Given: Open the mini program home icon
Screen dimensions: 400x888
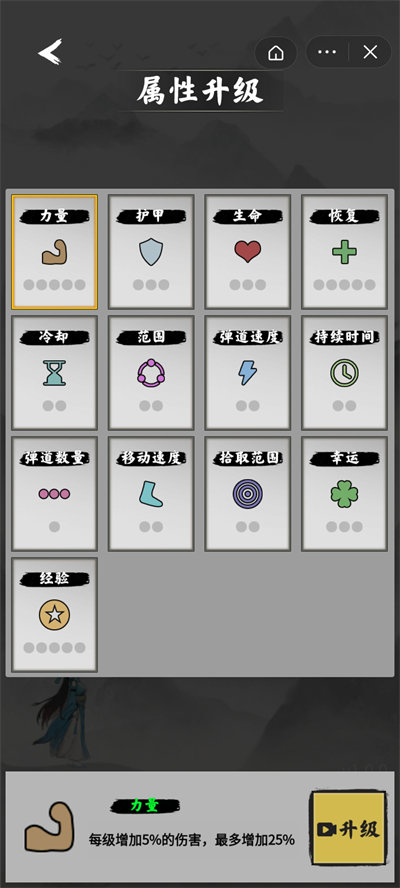Looking at the screenshot, I should 276,53.
